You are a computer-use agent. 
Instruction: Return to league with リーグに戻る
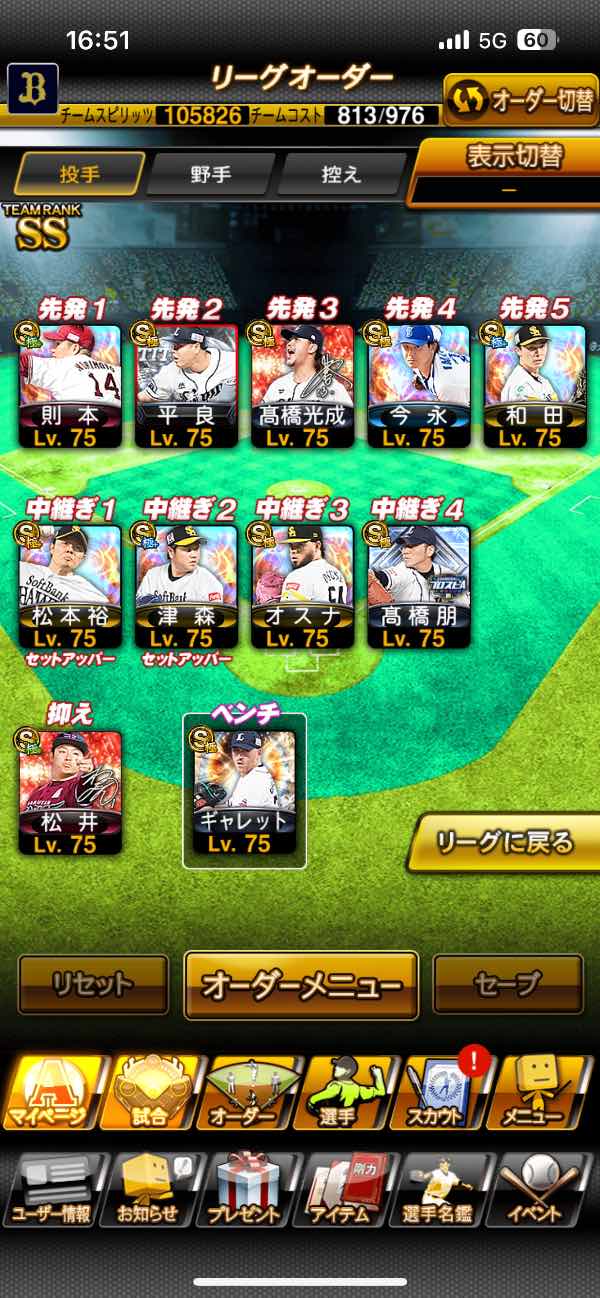pyautogui.click(x=505, y=843)
